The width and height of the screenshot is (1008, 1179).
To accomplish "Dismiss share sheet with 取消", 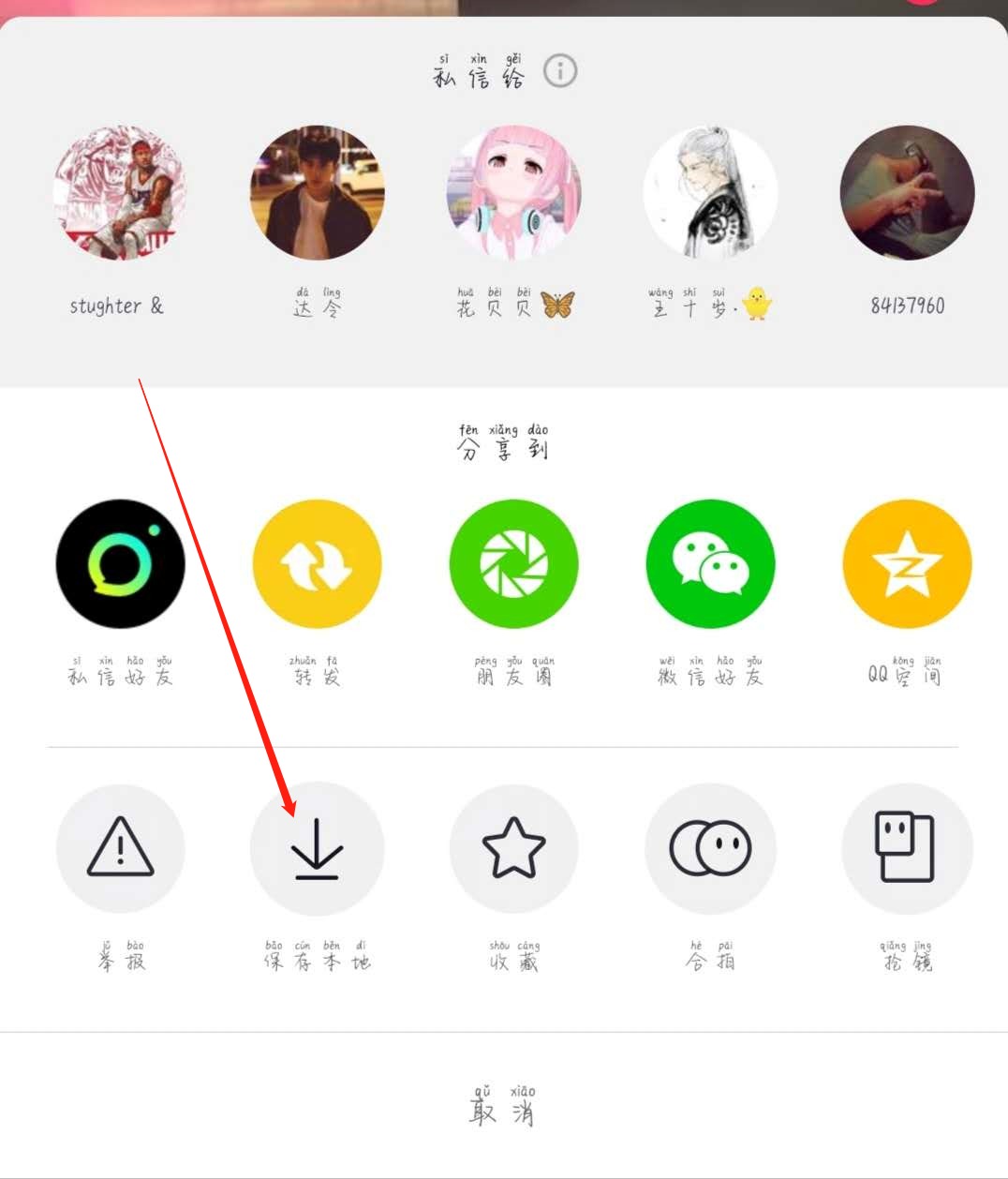I will point(503,1106).
